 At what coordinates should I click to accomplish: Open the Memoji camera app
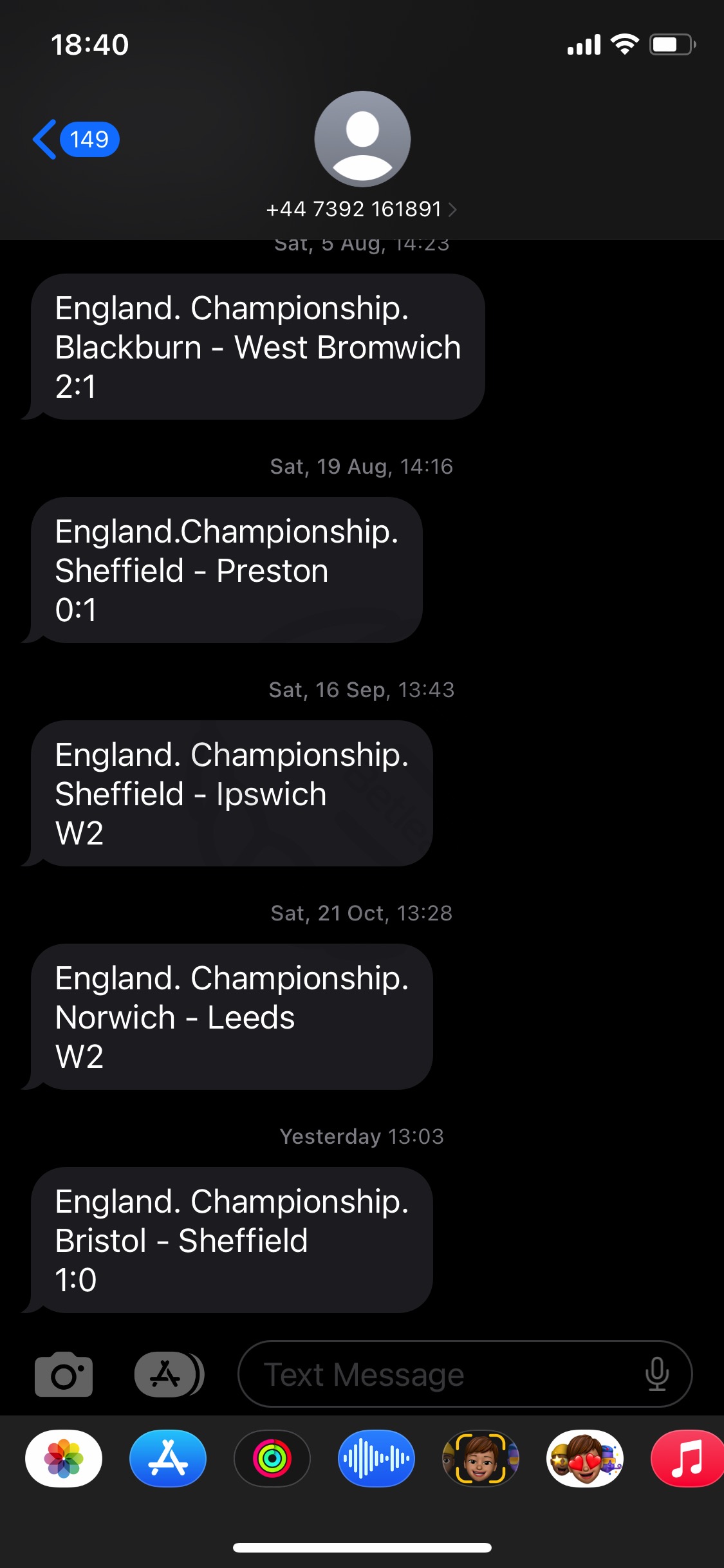481,1459
